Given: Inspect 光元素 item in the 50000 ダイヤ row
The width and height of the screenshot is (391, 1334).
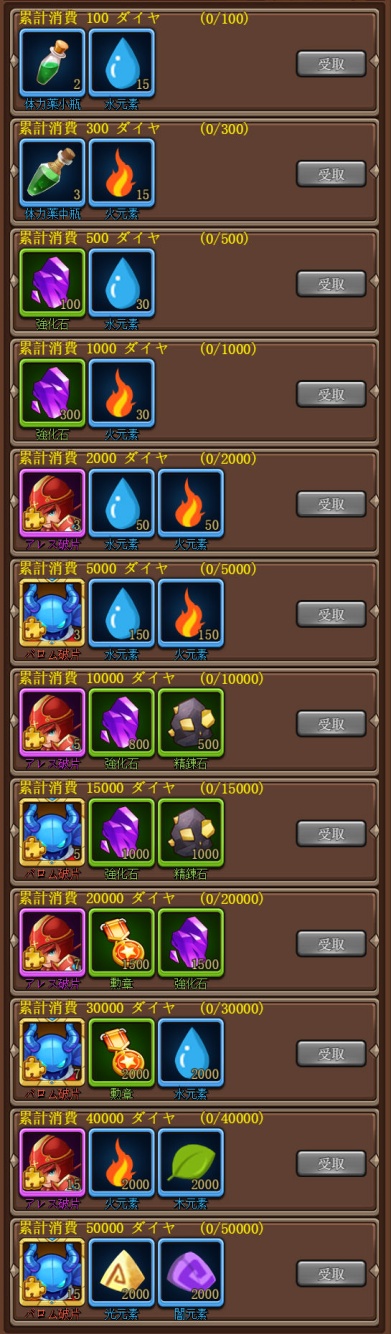Looking at the screenshot, I should (x=122, y=1271).
